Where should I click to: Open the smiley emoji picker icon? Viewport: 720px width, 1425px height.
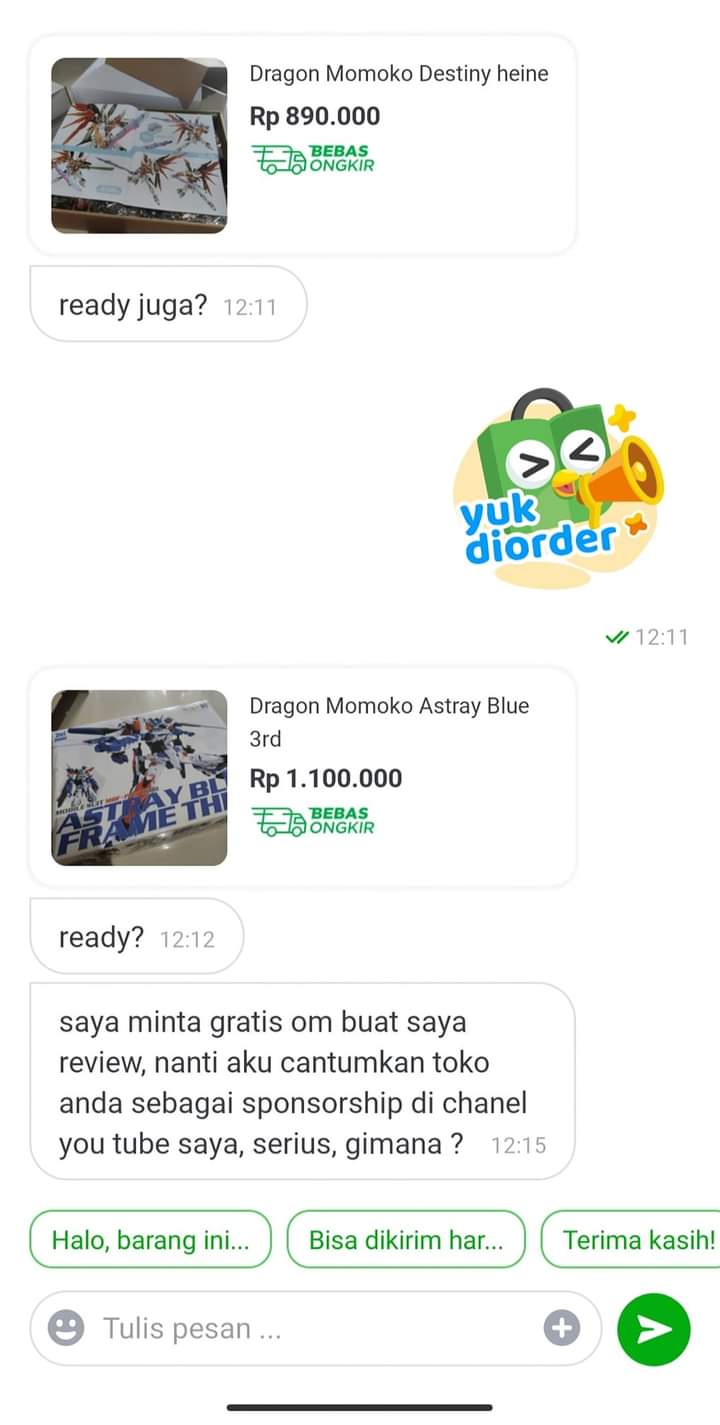pyautogui.click(x=65, y=1329)
